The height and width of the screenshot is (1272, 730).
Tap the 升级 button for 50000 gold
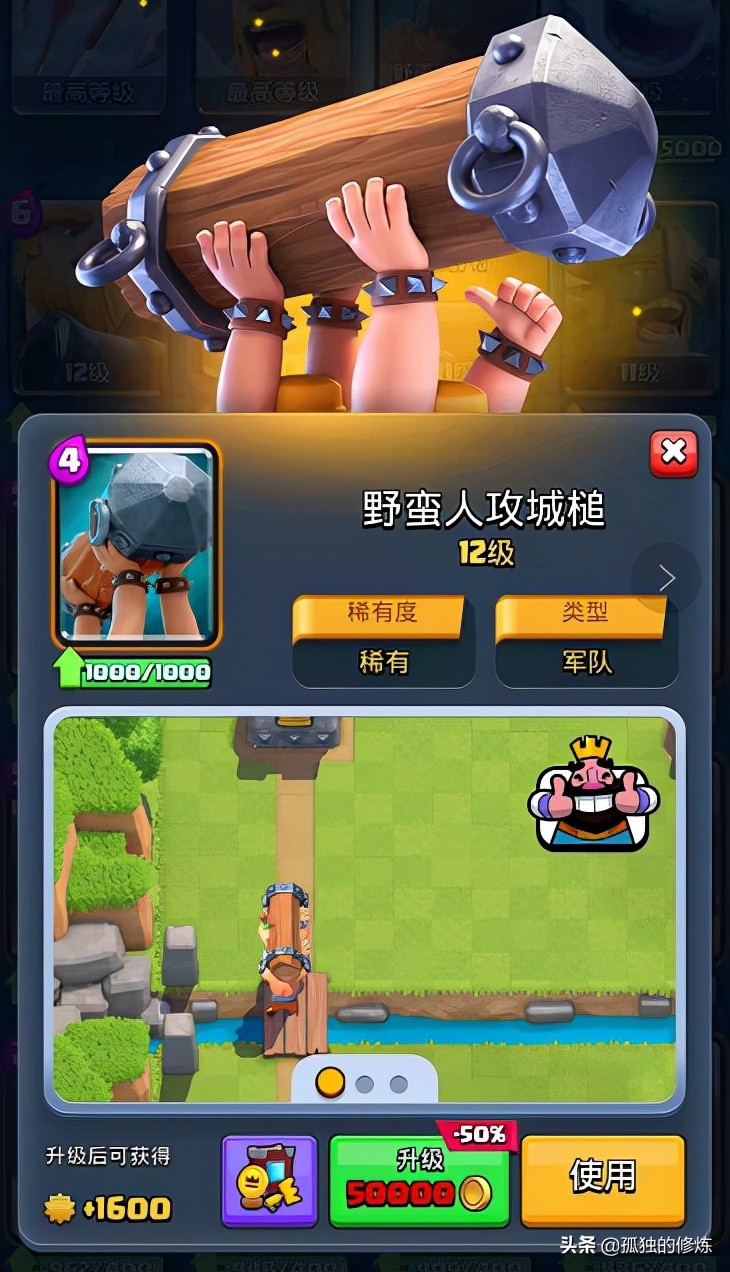419,1181
